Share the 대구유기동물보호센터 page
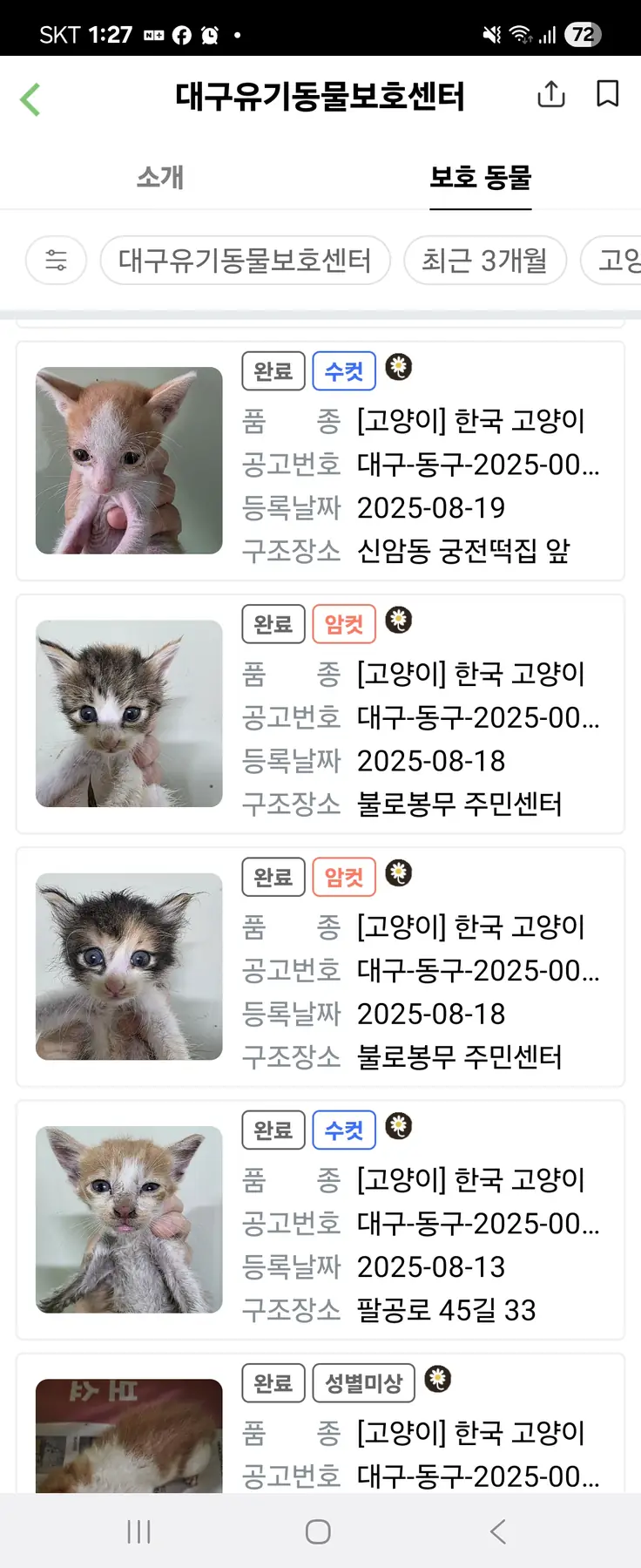Viewport: 641px width, 1568px height. (550, 94)
